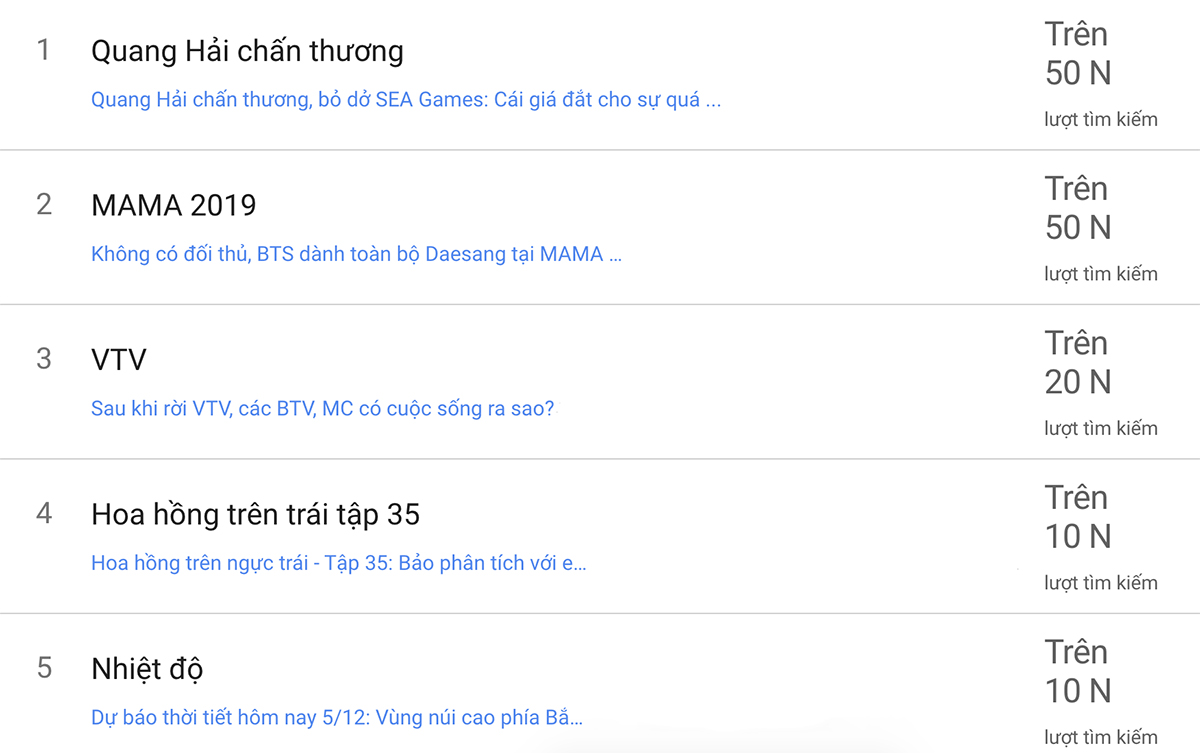
Task: Select the VTV trending search row
Action: [119, 360]
